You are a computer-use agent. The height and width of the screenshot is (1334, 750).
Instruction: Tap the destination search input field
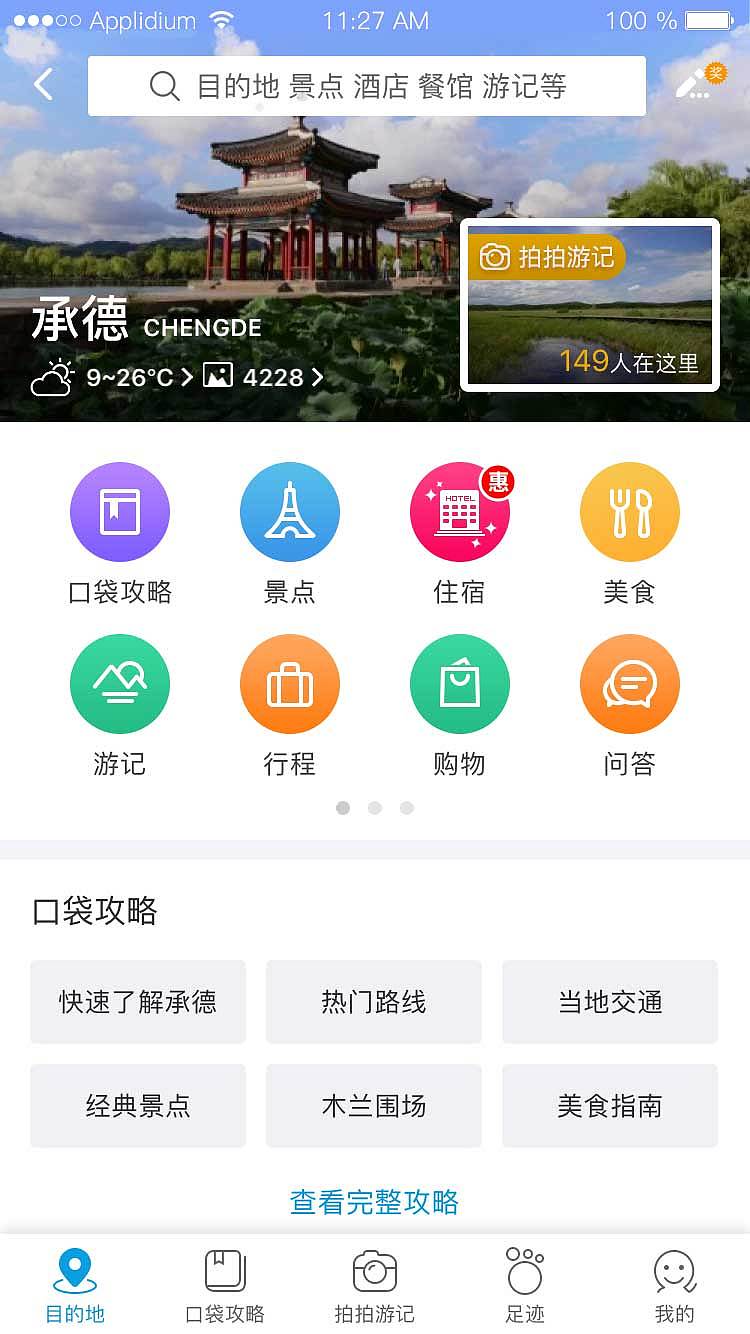366,87
